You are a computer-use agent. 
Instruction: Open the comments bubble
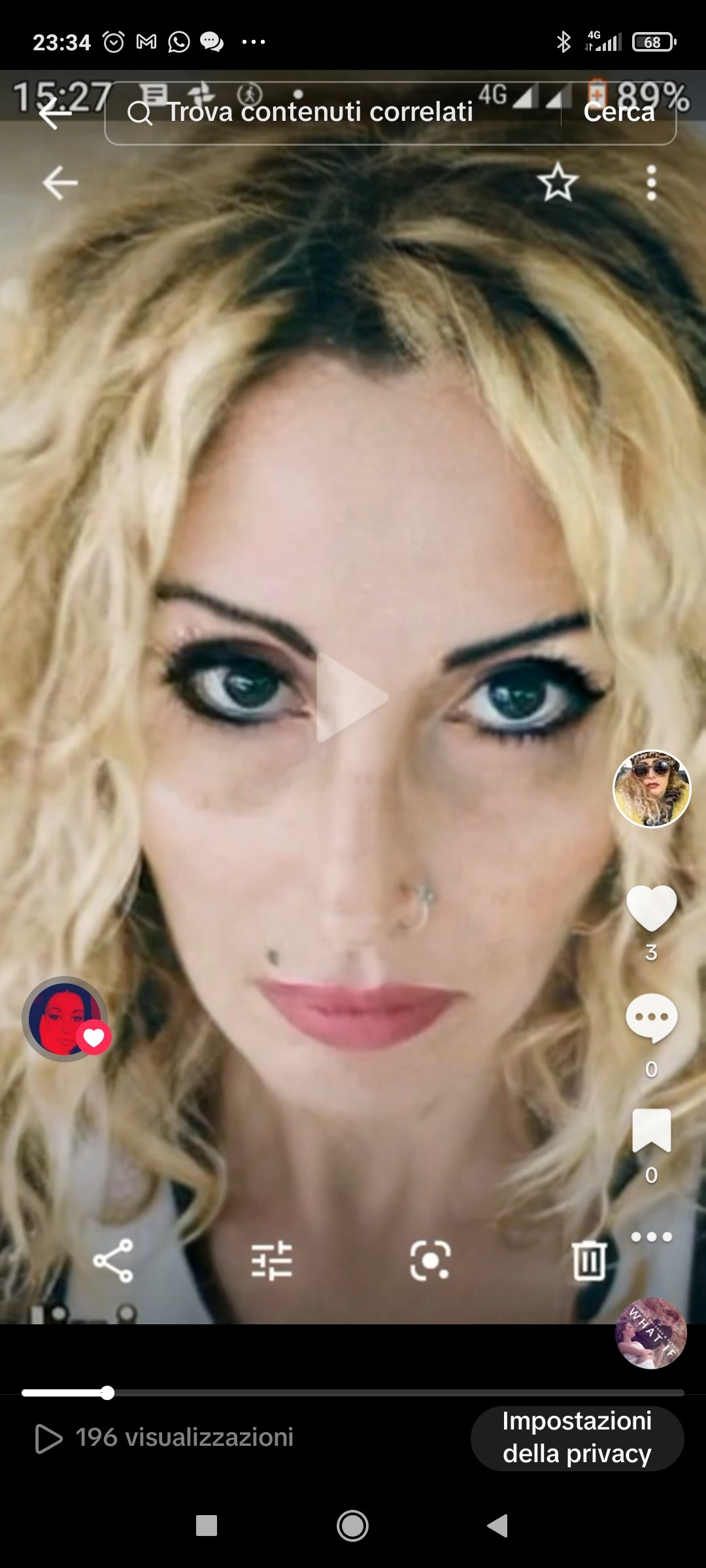(651, 1018)
